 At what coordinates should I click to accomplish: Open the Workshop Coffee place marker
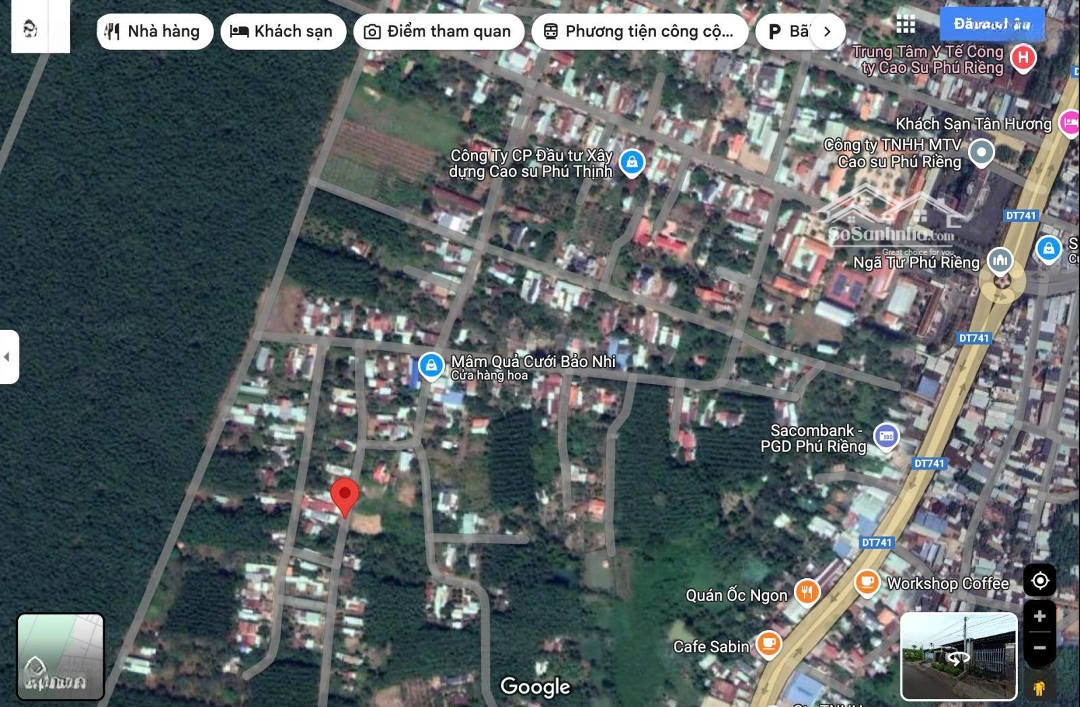tap(867, 582)
